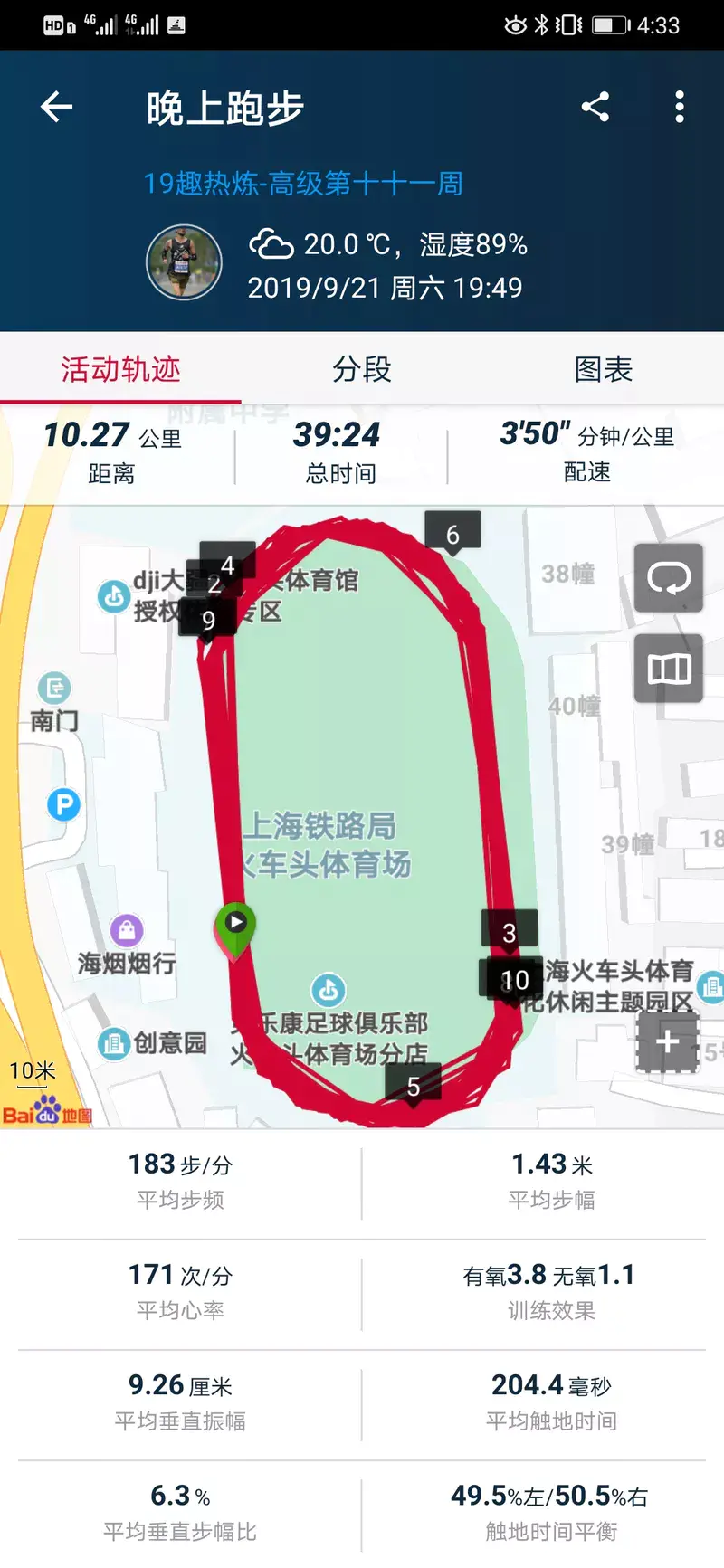Tap the route loop replay button
The width and height of the screenshot is (724, 1568).
(668, 578)
